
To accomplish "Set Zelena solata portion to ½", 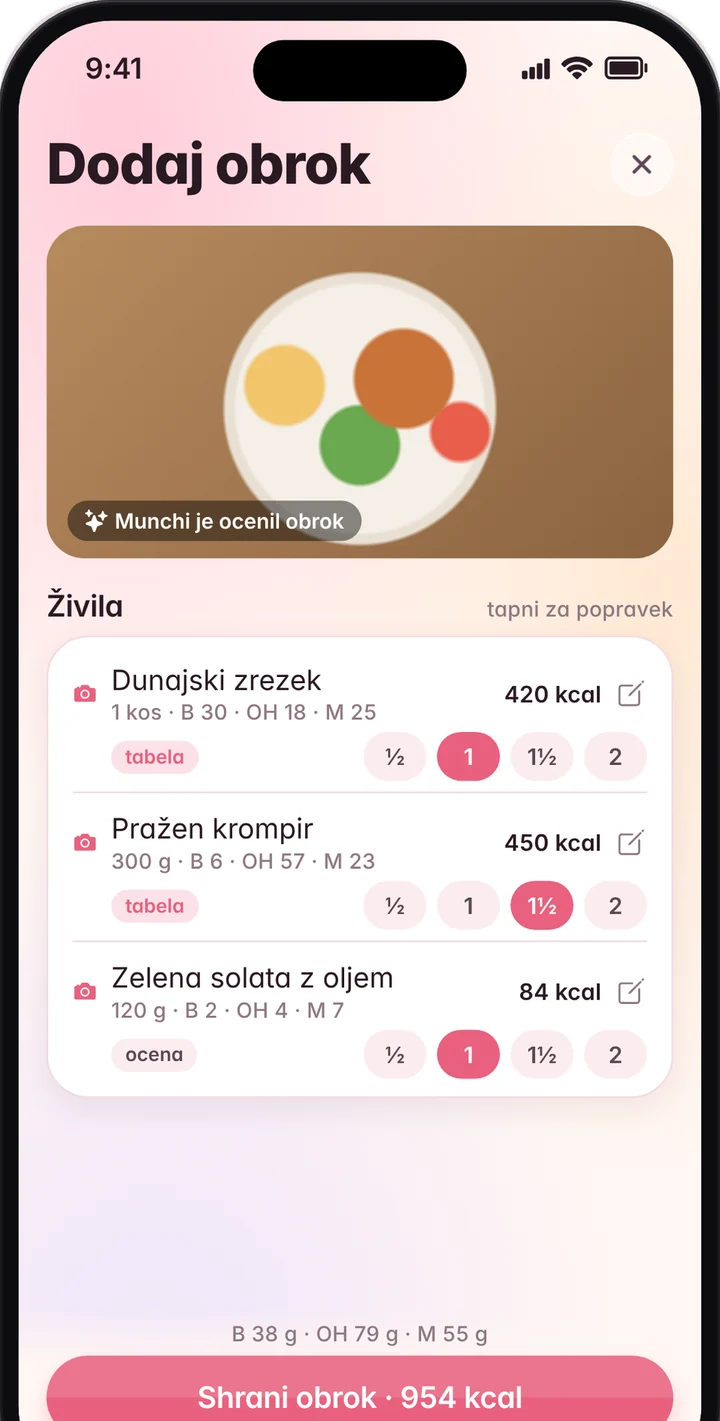I will tap(395, 1054).
